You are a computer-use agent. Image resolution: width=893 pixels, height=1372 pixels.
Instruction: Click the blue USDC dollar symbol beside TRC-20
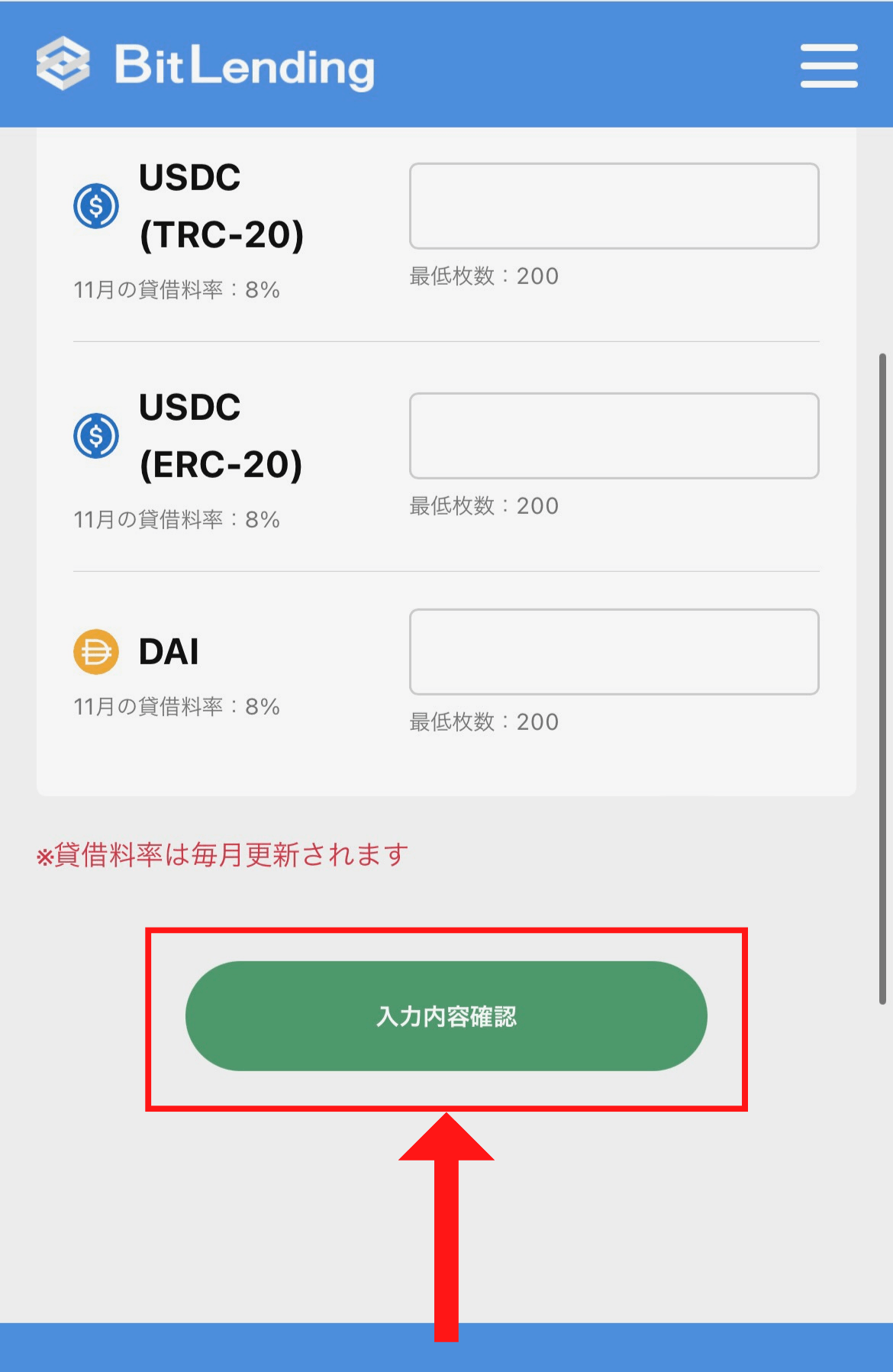pyautogui.click(x=97, y=206)
